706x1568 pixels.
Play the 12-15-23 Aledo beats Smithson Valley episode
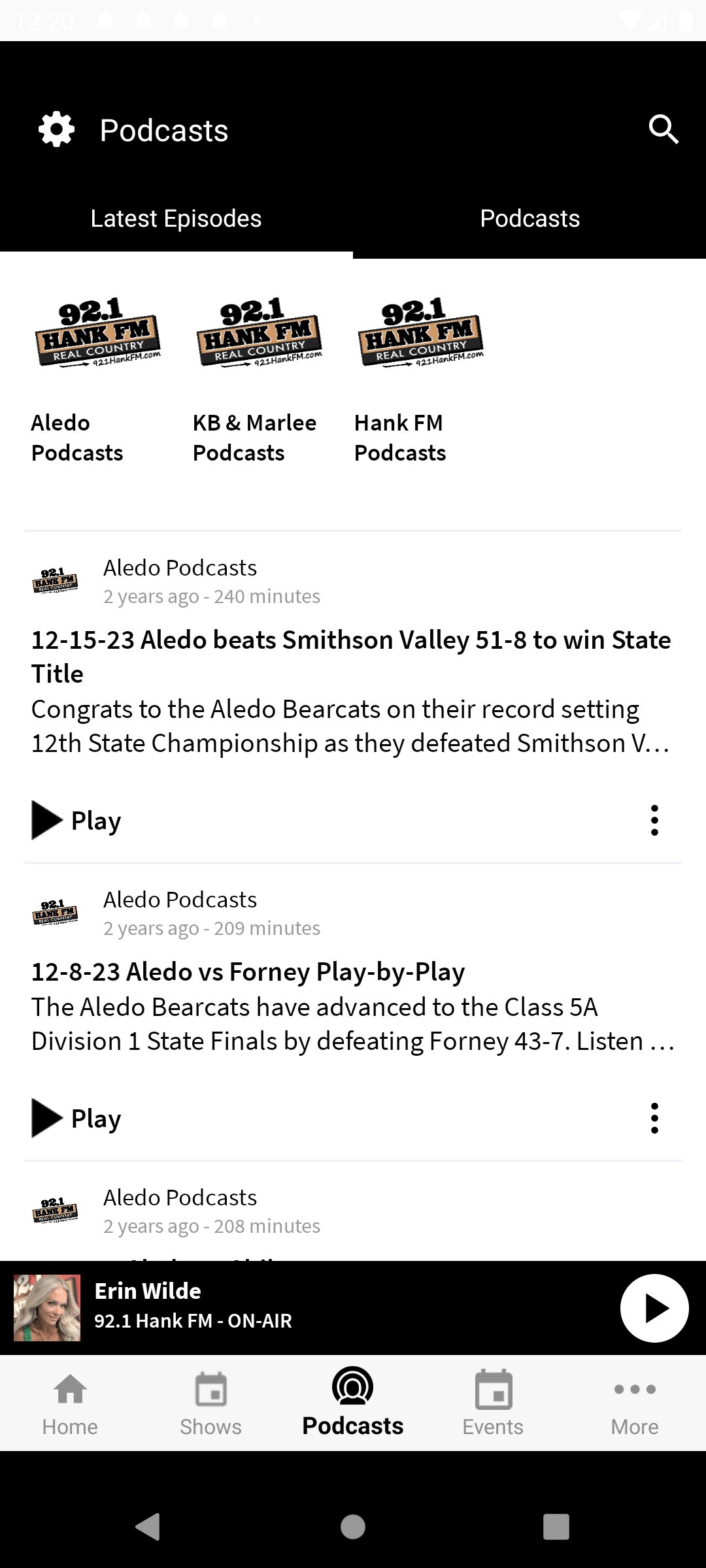pyautogui.click(x=76, y=821)
